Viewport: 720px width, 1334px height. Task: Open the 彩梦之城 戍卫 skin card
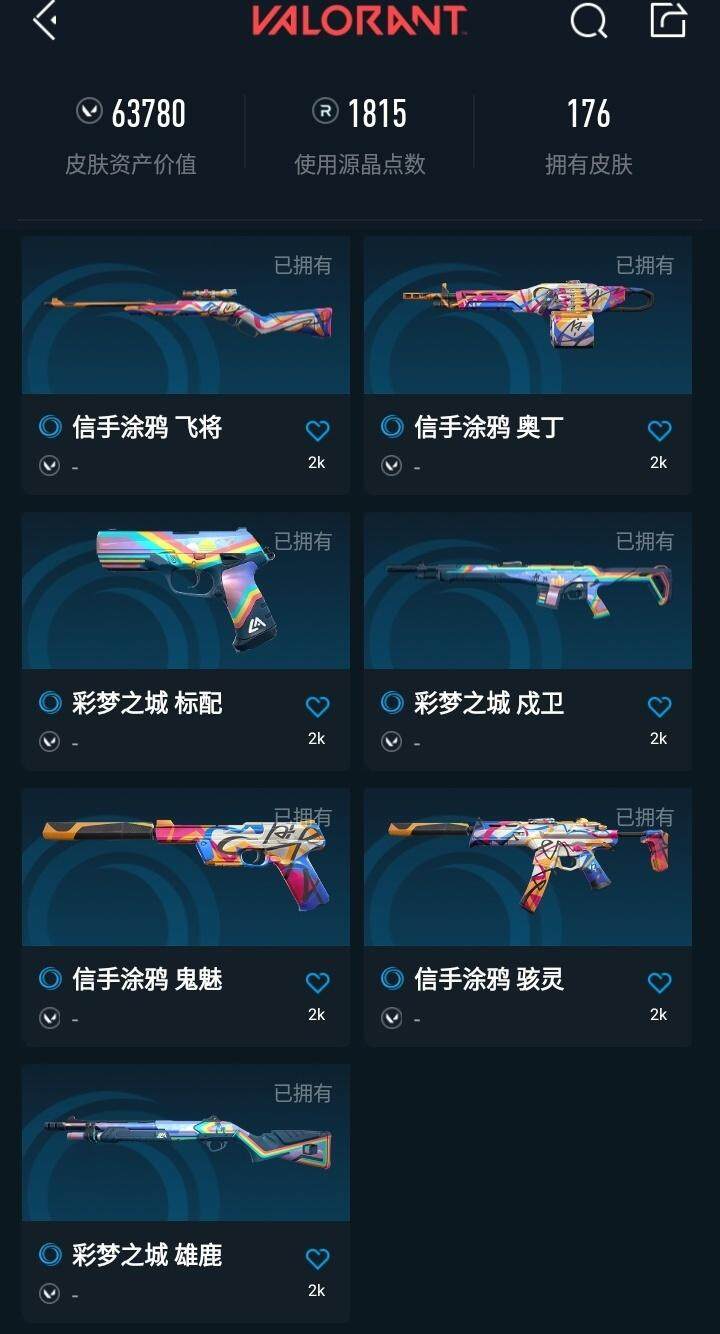coord(528,592)
